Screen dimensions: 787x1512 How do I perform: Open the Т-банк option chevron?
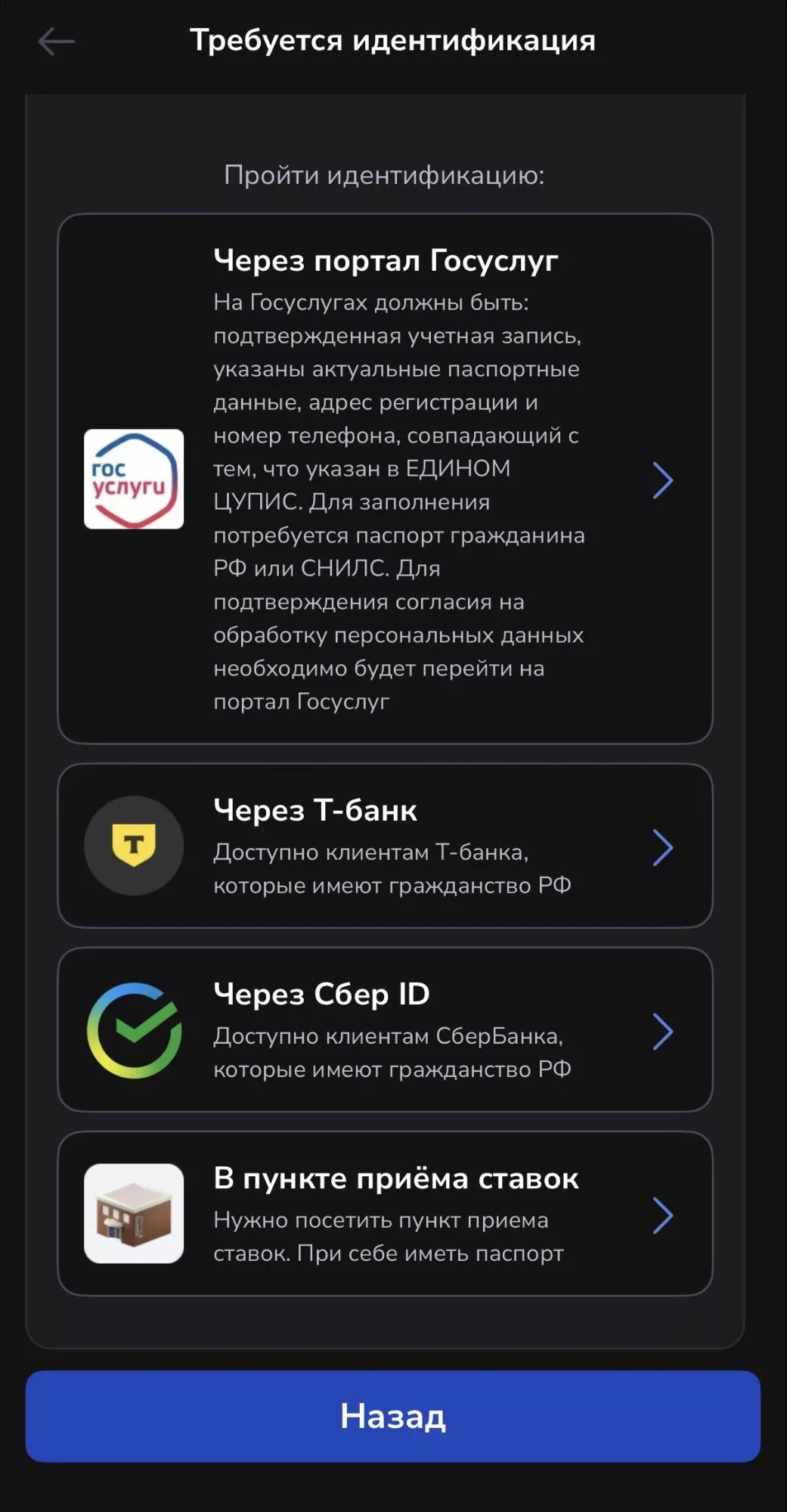coord(664,848)
